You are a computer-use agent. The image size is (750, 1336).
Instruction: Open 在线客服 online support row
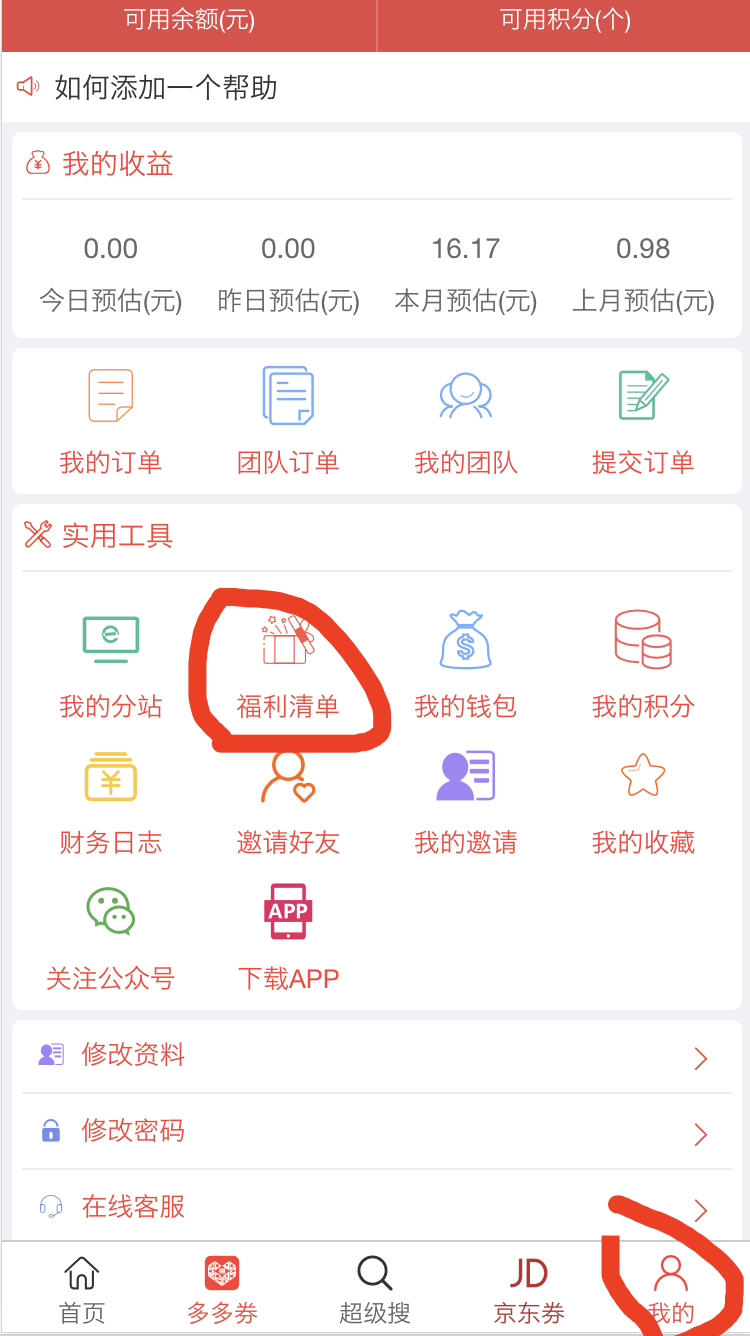(x=375, y=1207)
